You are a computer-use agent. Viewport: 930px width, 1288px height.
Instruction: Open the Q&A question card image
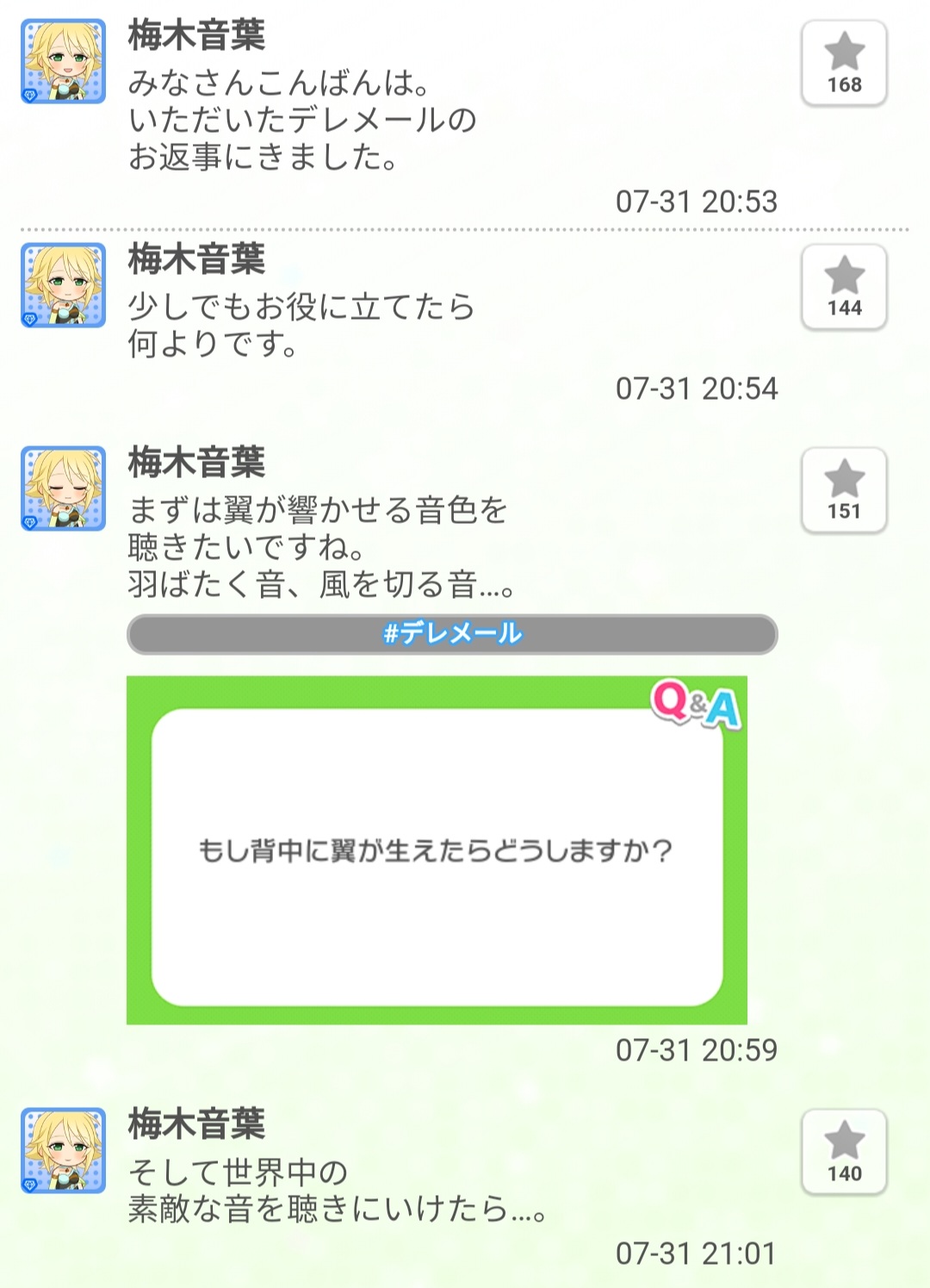click(437, 850)
